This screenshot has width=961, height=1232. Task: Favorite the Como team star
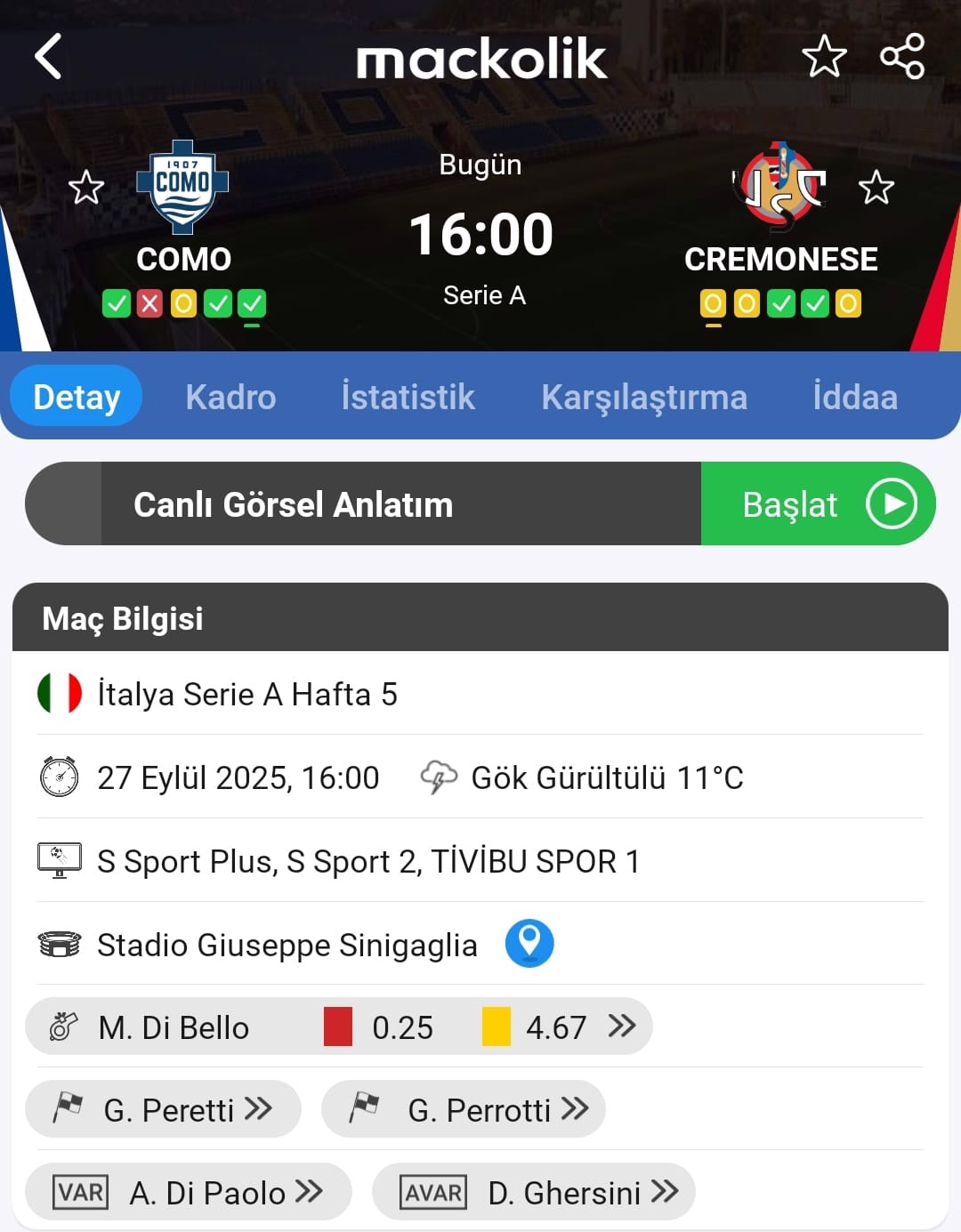coord(86,188)
